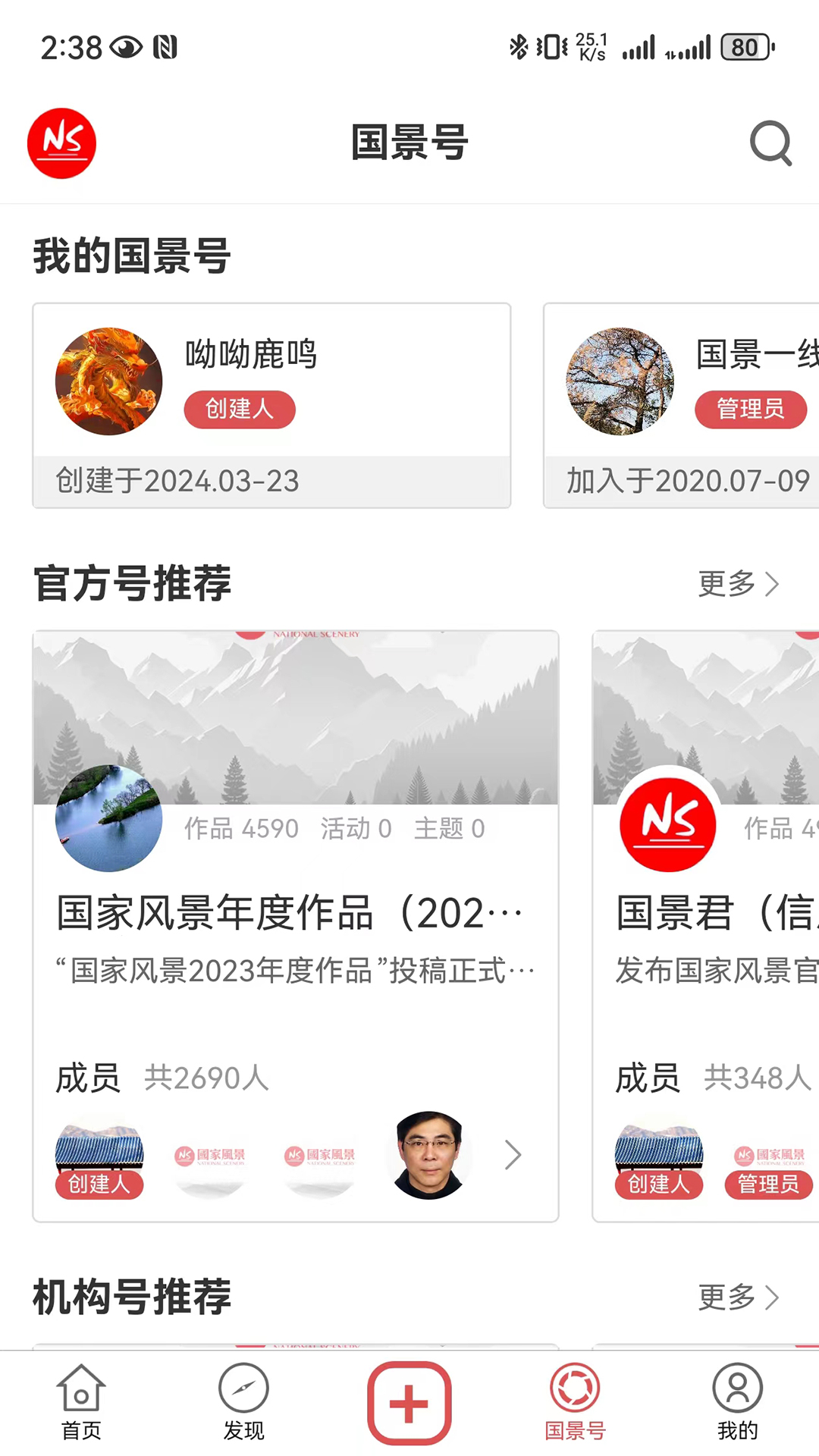Tap the red NS logo avatar in the header
The height and width of the screenshot is (1456, 819).
61,143
